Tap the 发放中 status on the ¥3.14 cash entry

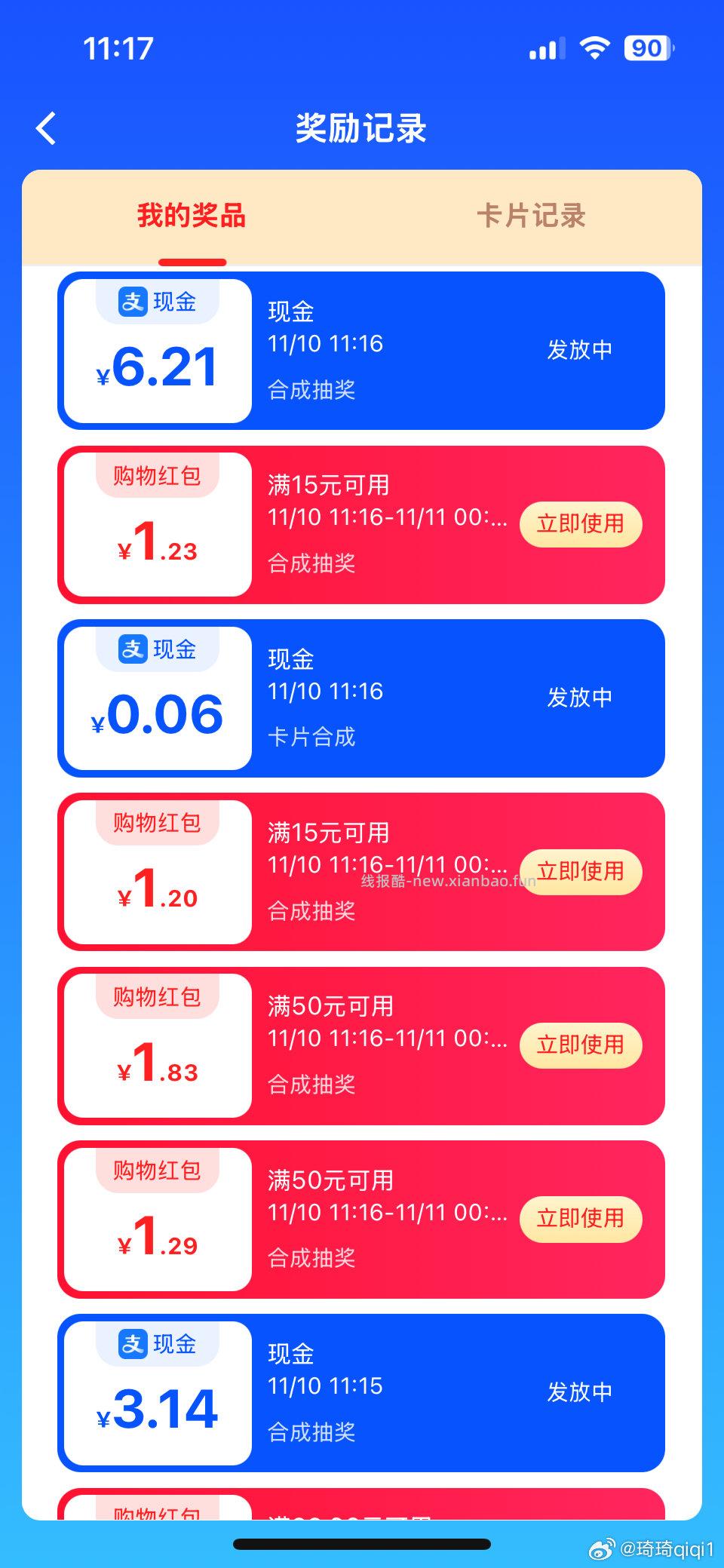click(579, 1393)
